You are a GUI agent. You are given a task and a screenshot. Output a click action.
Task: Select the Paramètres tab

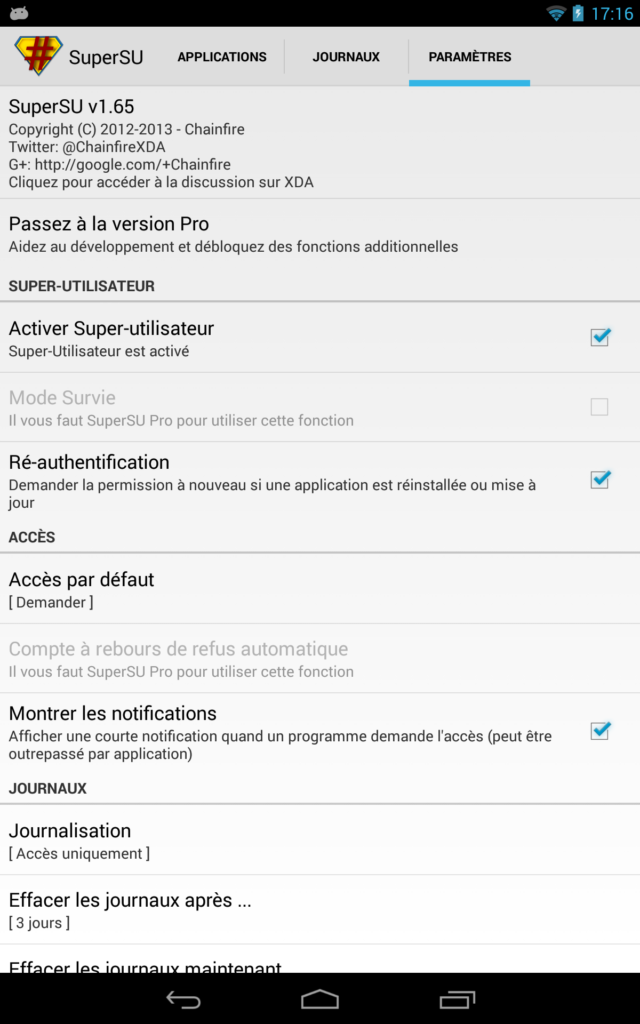(x=470, y=57)
